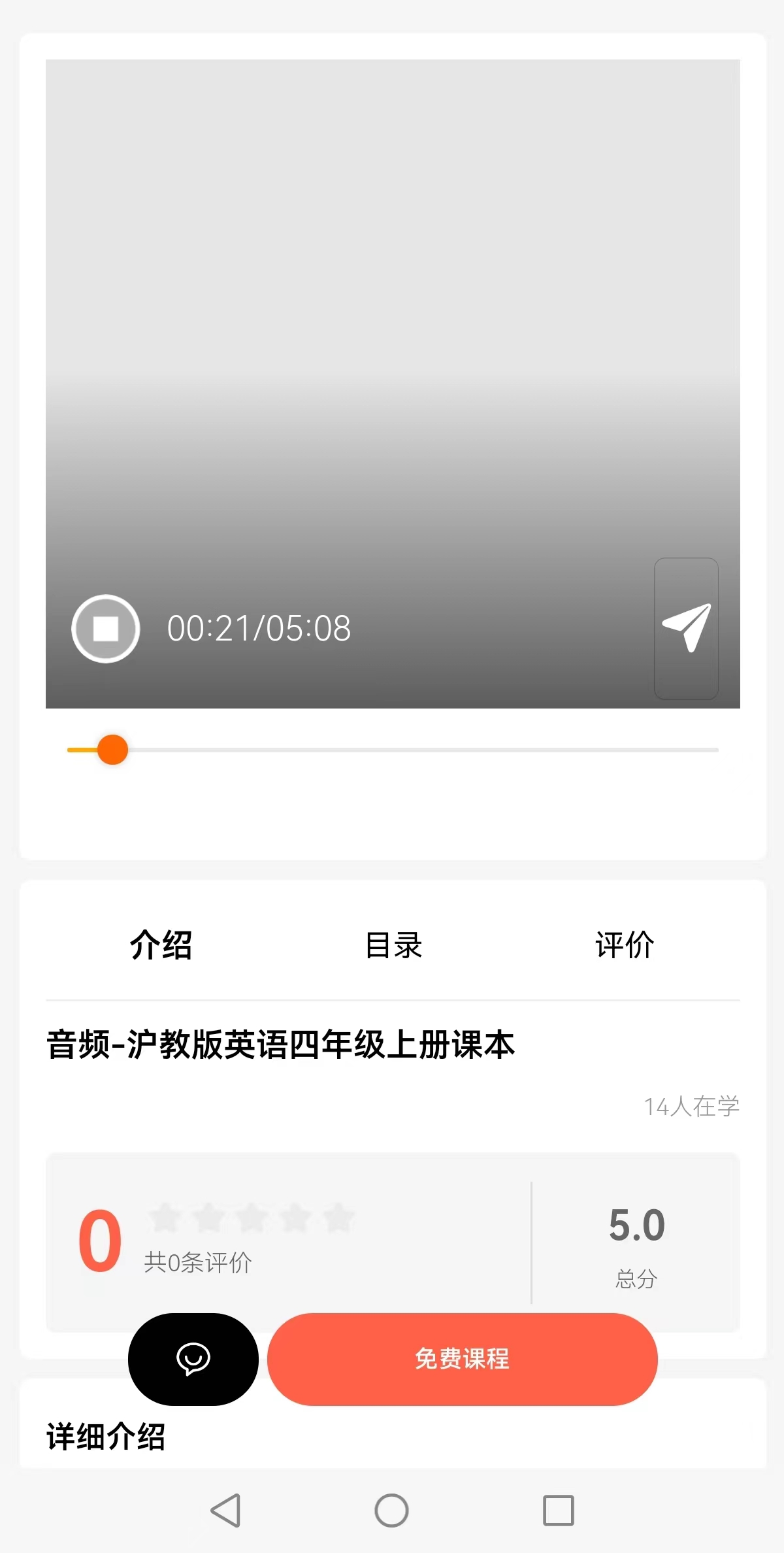Stop the audio playback
The image size is (784, 1553).
pyautogui.click(x=106, y=629)
